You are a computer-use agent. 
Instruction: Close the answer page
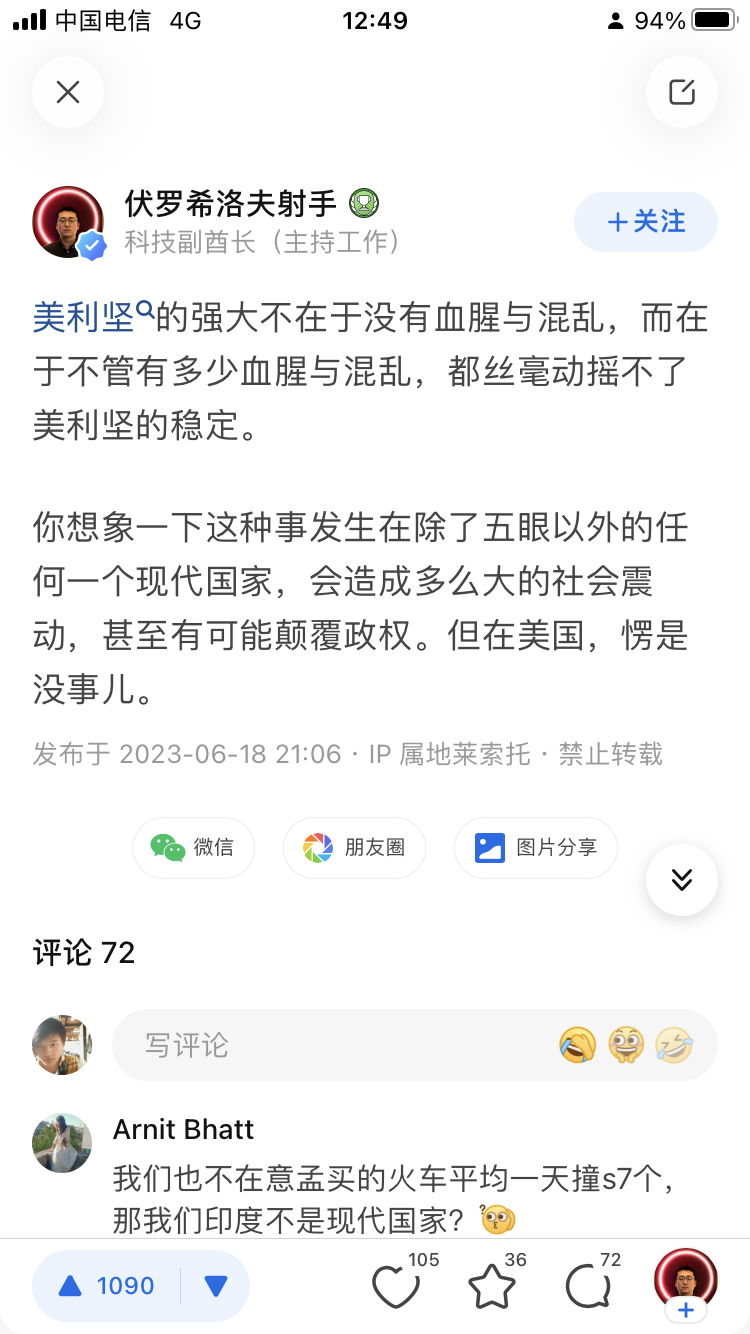click(68, 93)
